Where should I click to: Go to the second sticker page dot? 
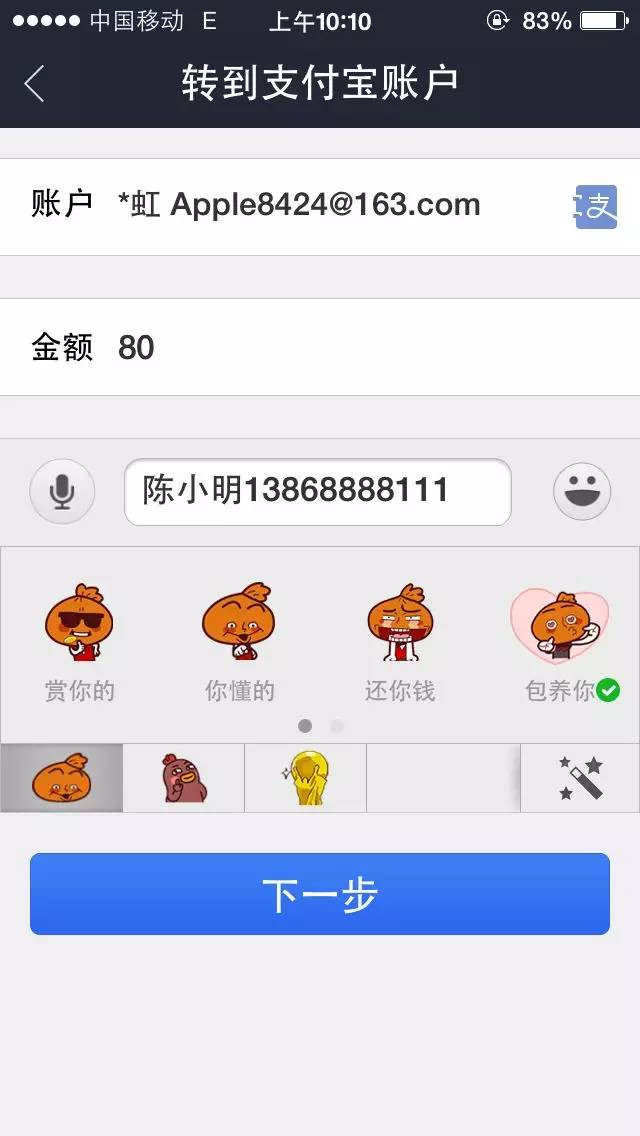(337, 726)
